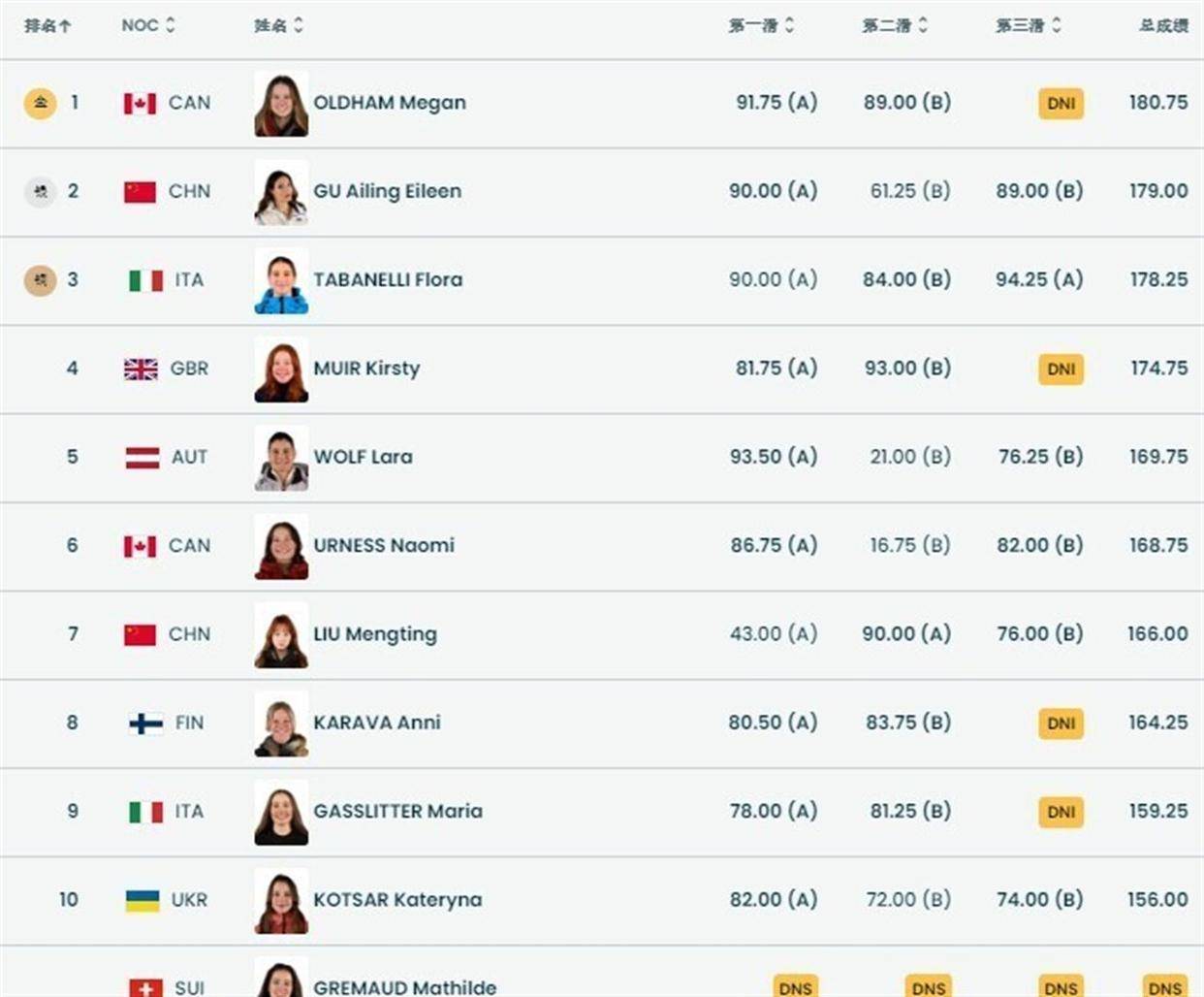Sort by 第二滑 scores
The width and height of the screenshot is (1204, 997).
point(895,25)
